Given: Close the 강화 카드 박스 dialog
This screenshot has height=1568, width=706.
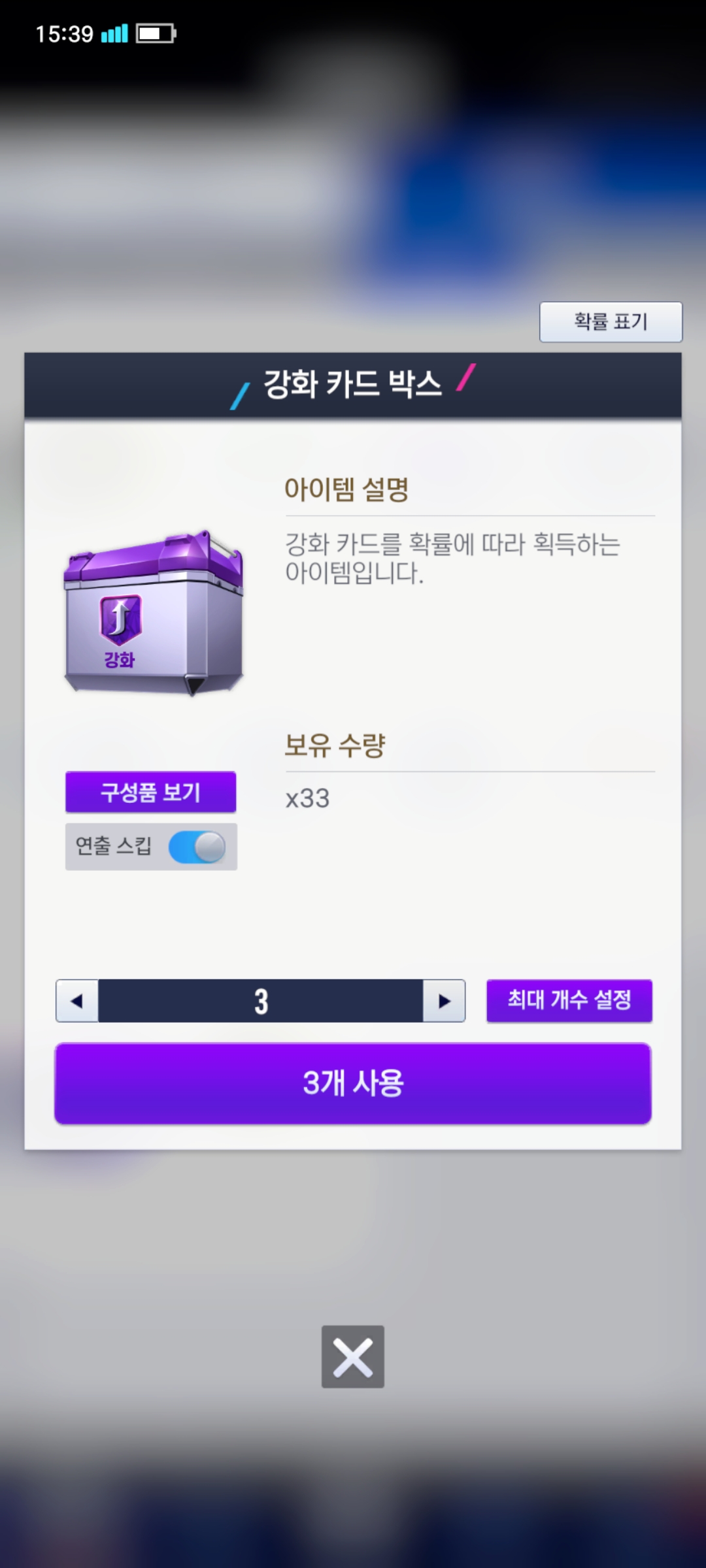Looking at the screenshot, I should coord(353,1357).
